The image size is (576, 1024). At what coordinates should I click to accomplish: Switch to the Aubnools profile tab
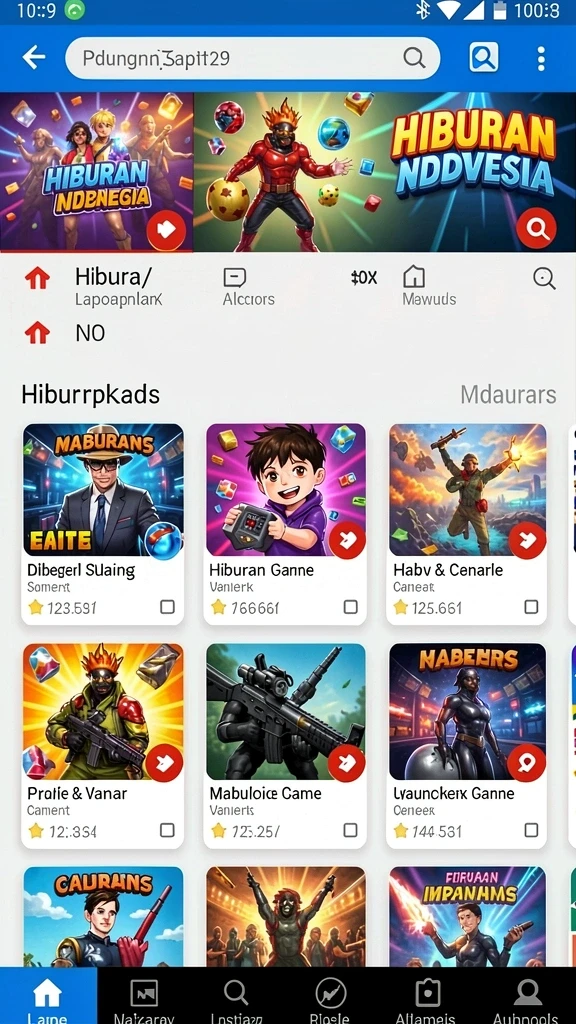pos(526,996)
